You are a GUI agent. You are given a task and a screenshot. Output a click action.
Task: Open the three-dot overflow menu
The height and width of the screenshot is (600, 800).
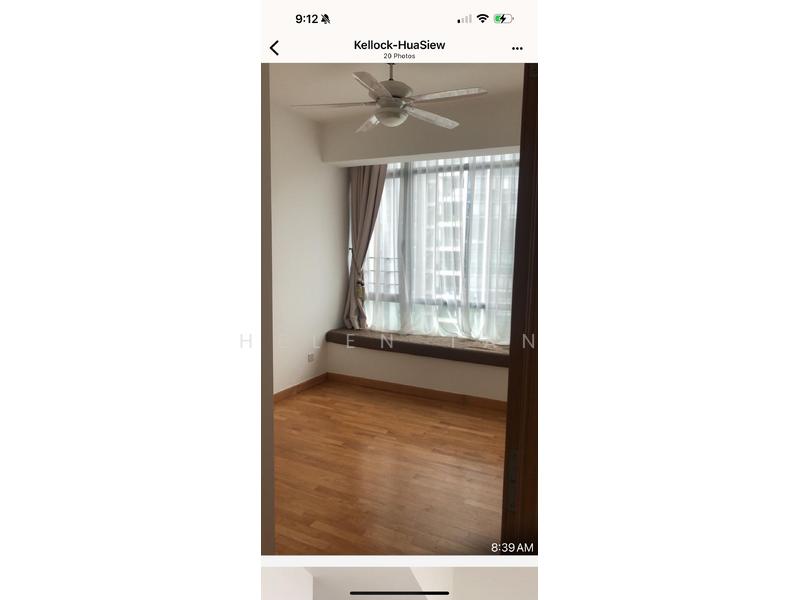tap(517, 48)
